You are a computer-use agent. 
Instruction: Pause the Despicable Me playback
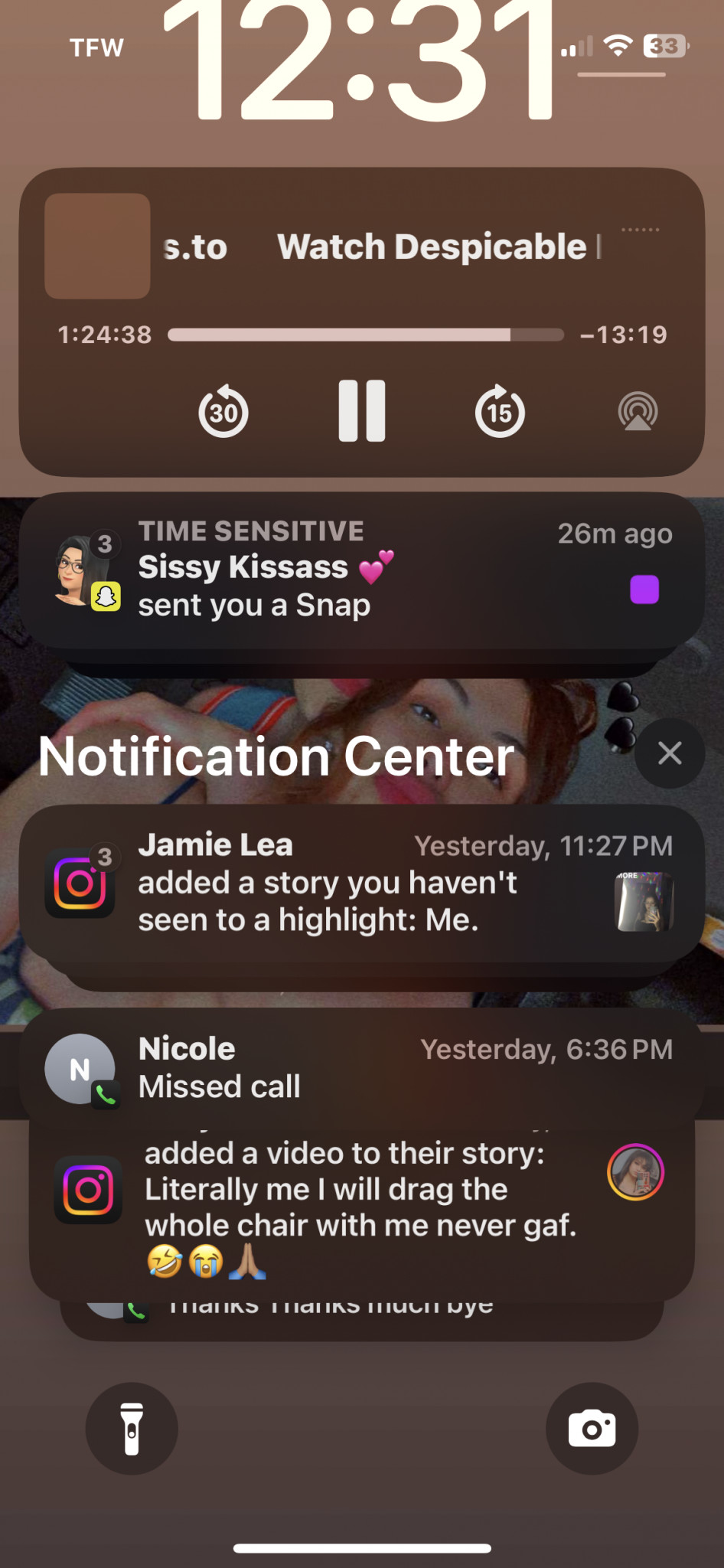pyautogui.click(x=362, y=411)
